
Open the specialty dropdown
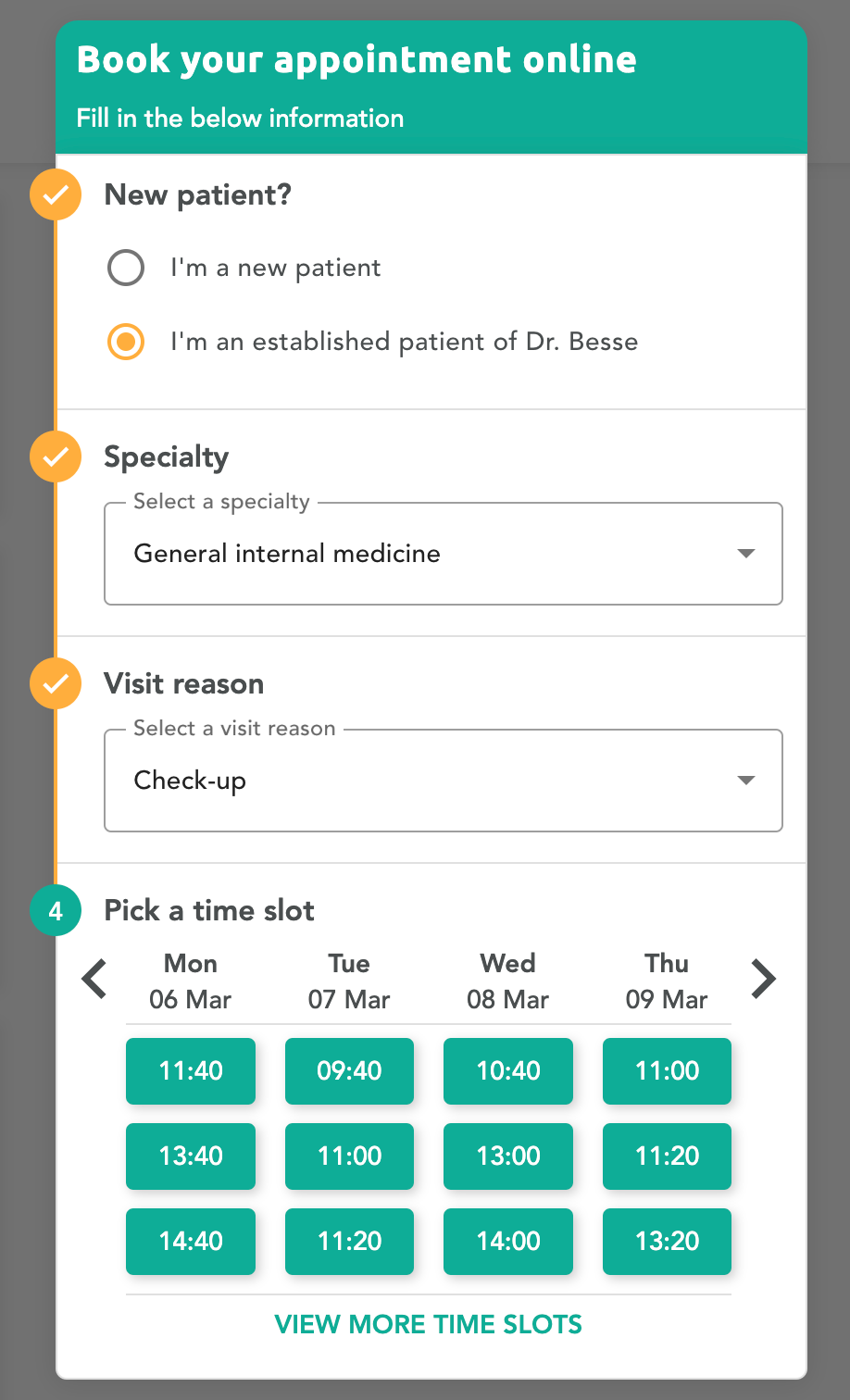coord(444,554)
